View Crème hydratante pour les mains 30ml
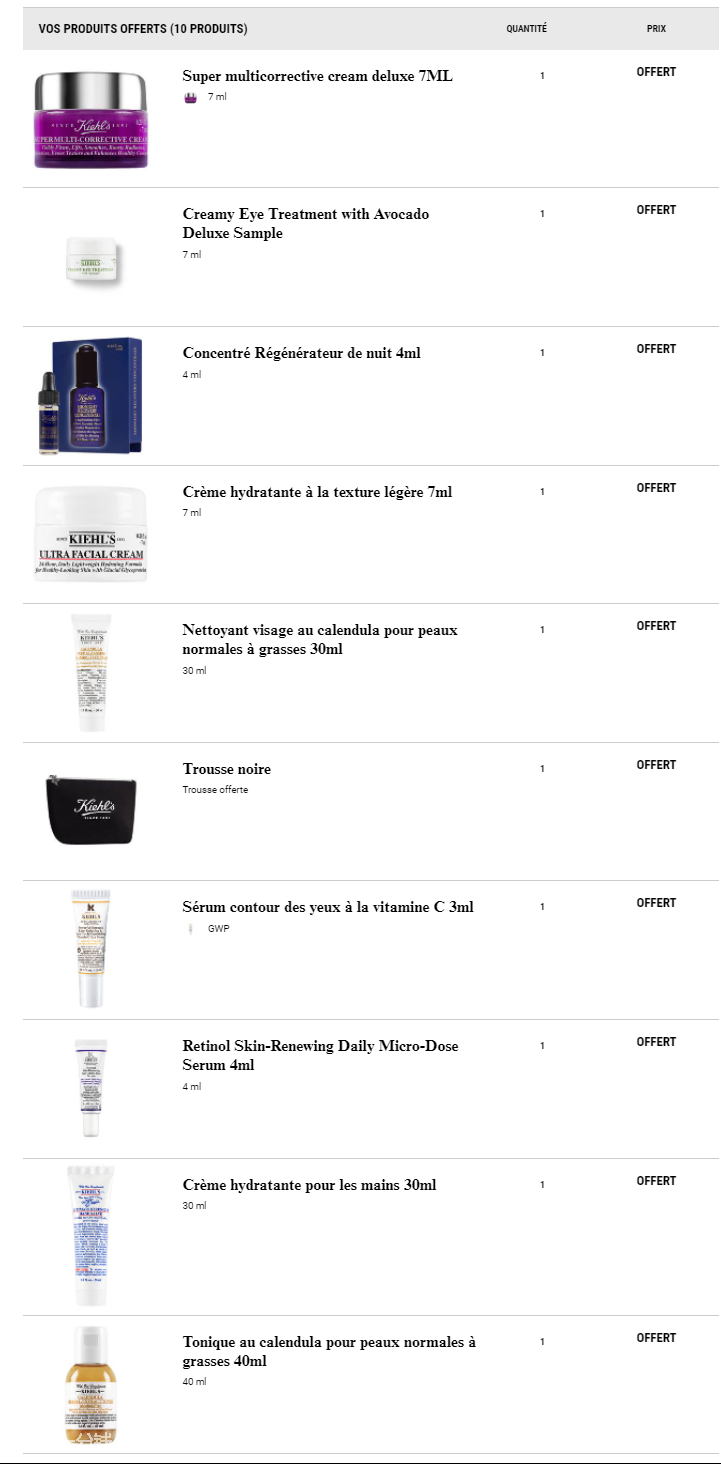 pyautogui.click(x=309, y=1185)
